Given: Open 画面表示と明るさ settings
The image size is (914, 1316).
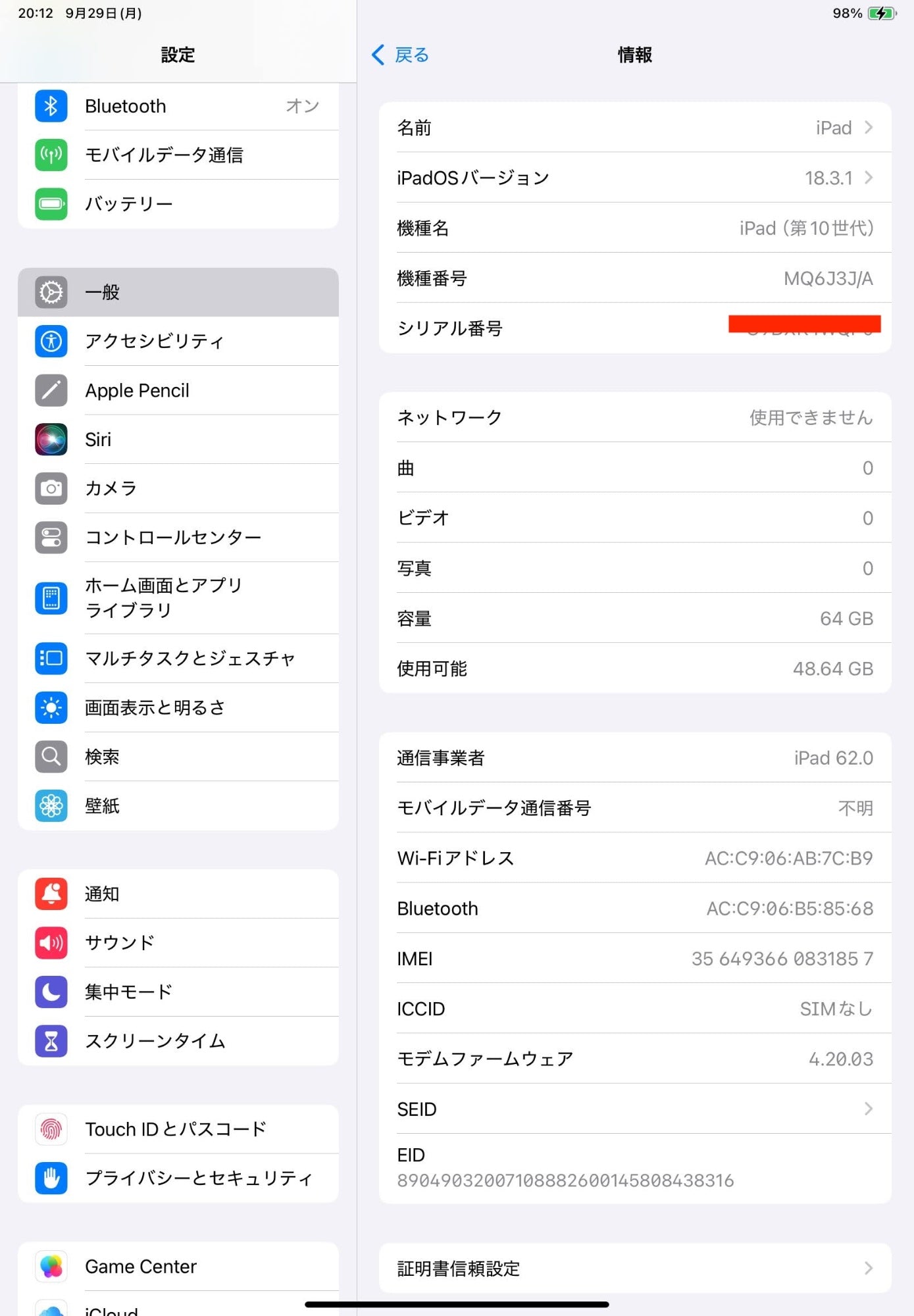Looking at the screenshot, I should coord(178,707).
